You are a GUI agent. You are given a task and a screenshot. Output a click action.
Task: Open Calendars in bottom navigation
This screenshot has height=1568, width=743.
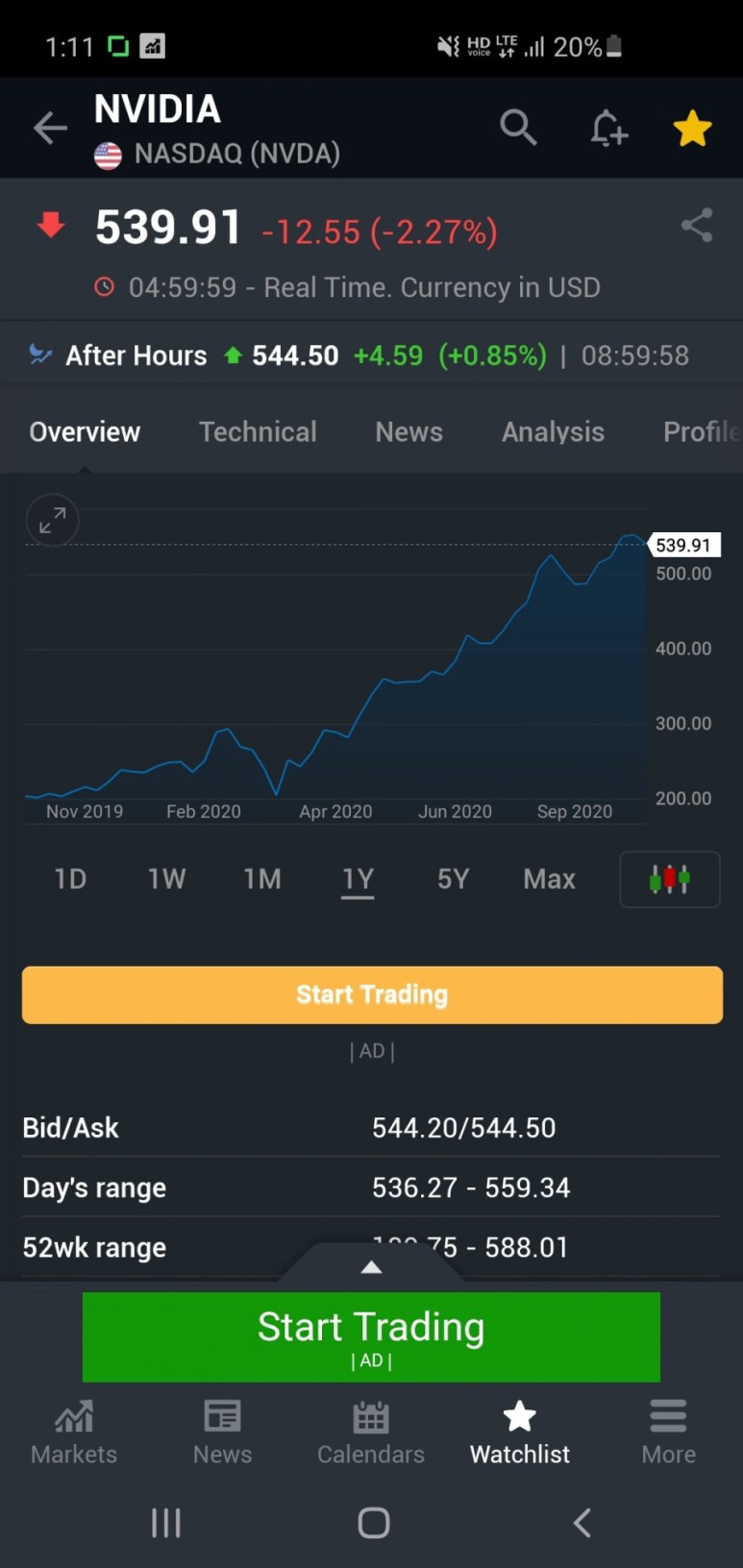[x=371, y=1433]
